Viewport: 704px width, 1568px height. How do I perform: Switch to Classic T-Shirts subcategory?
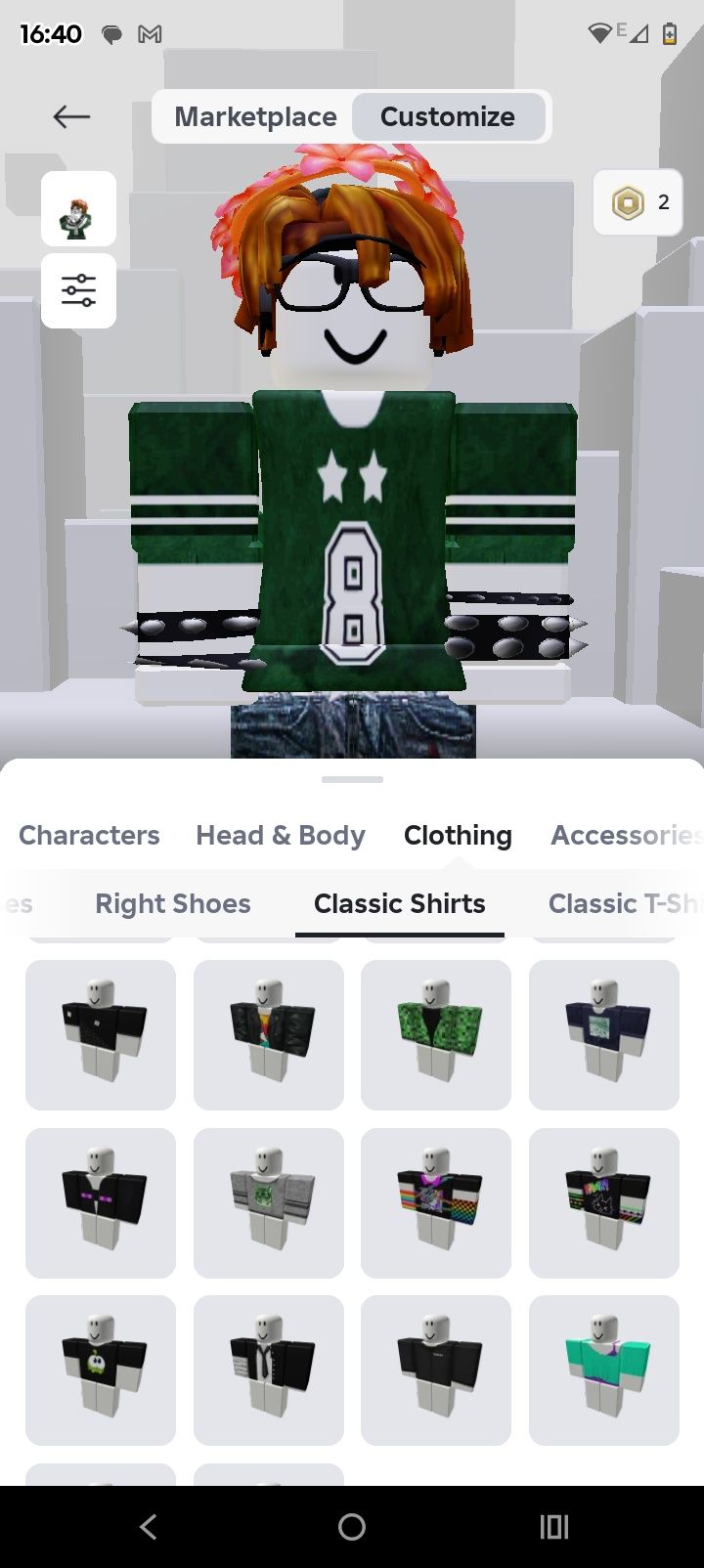pos(624,903)
